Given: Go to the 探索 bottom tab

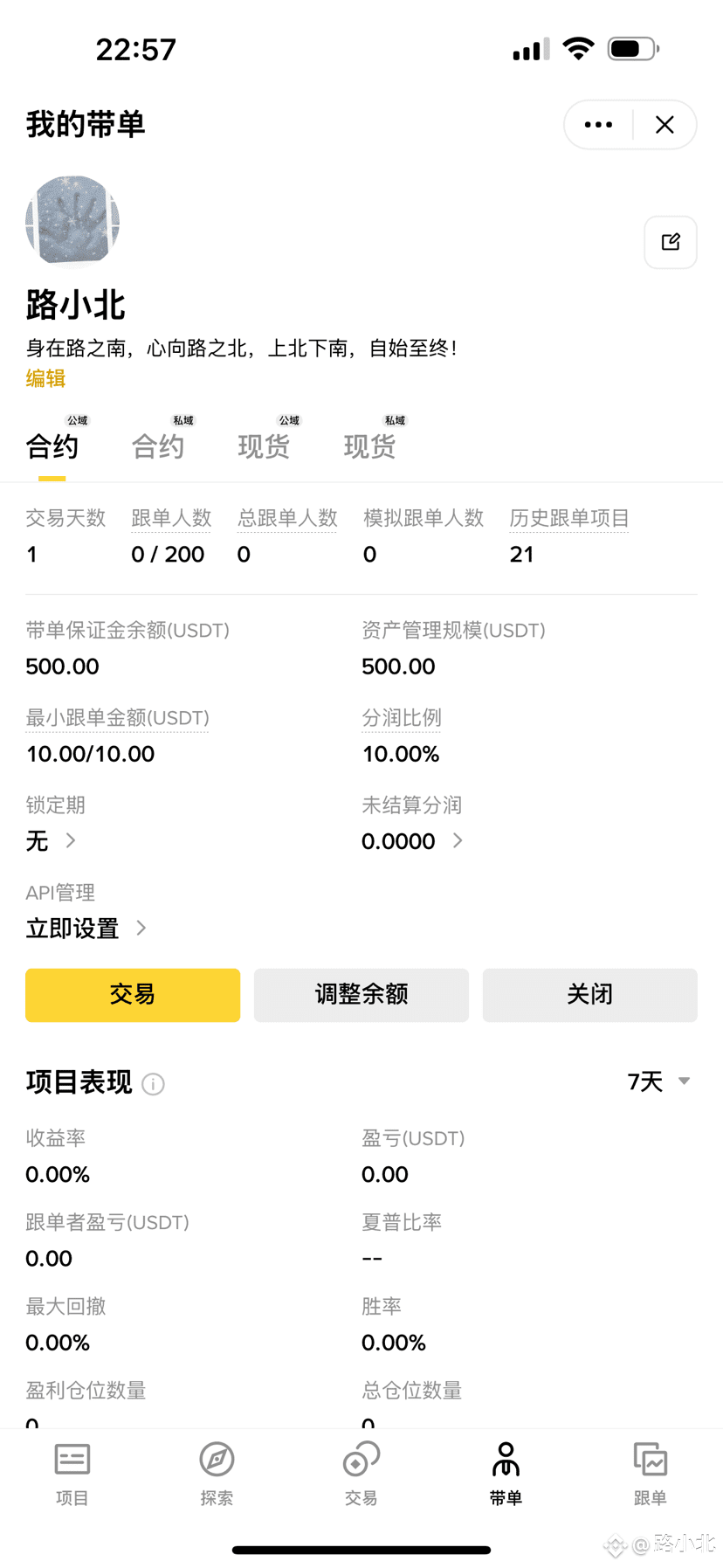Looking at the screenshot, I should pos(217,1474).
